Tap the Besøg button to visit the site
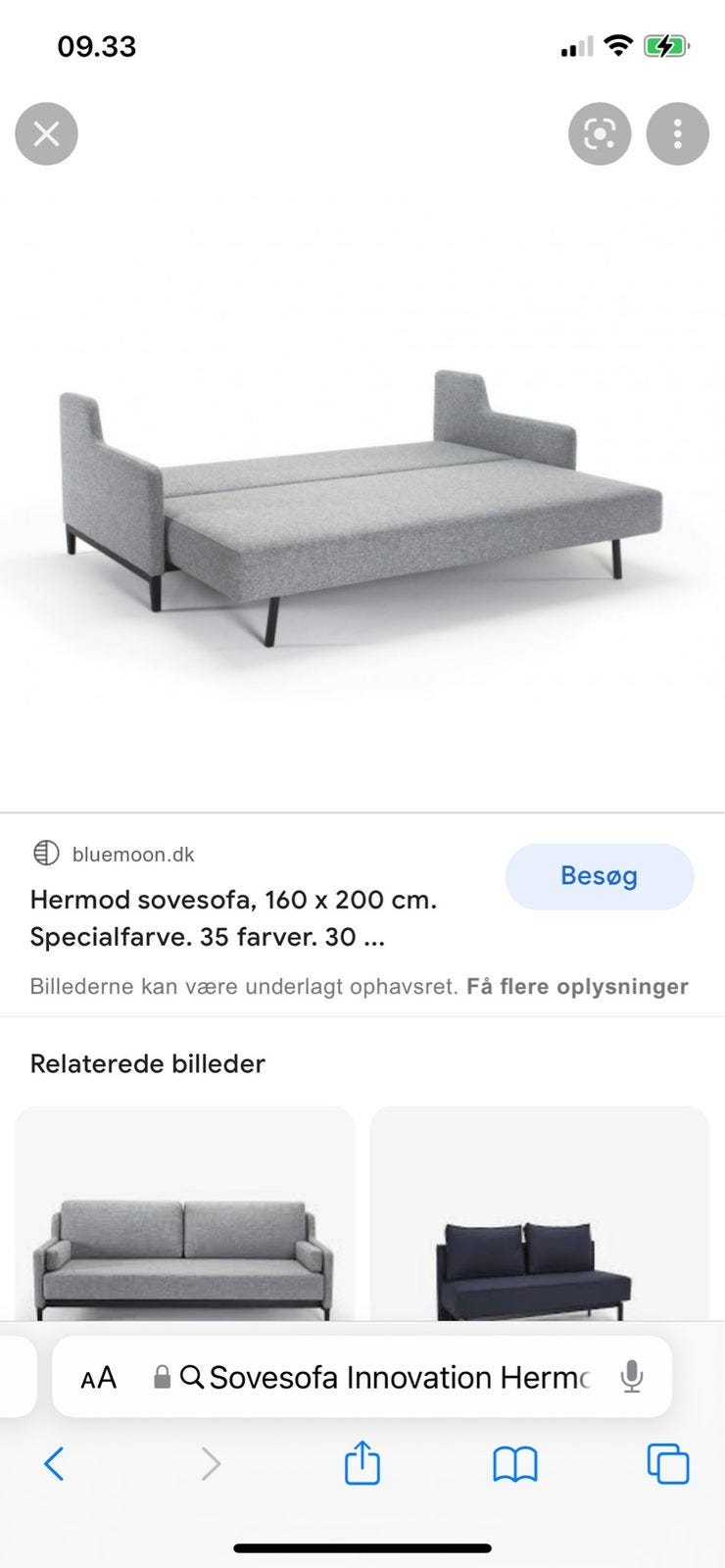 (x=599, y=876)
